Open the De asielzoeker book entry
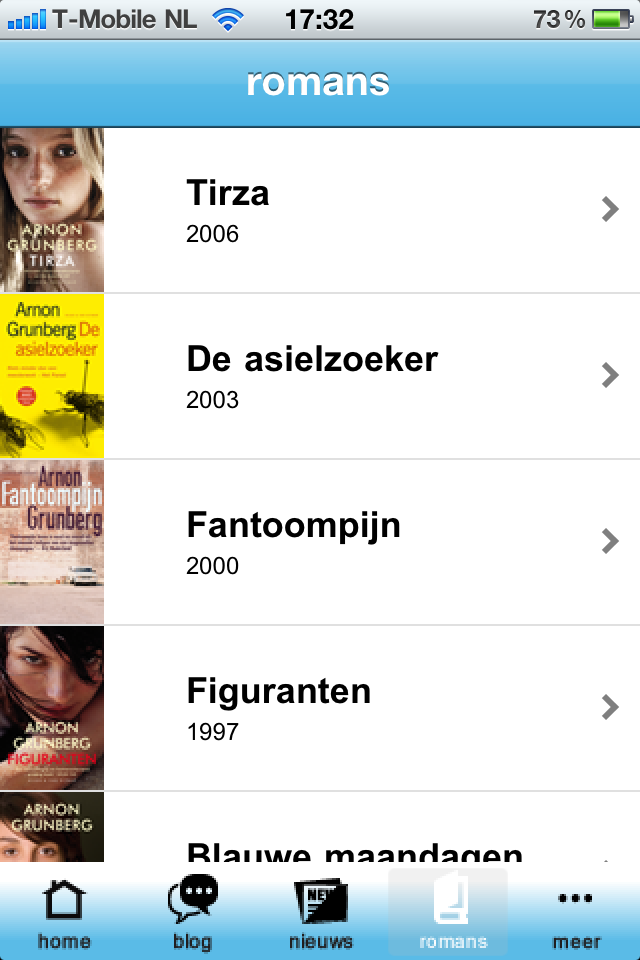This screenshot has height=960, width=640. click(320, 376)
